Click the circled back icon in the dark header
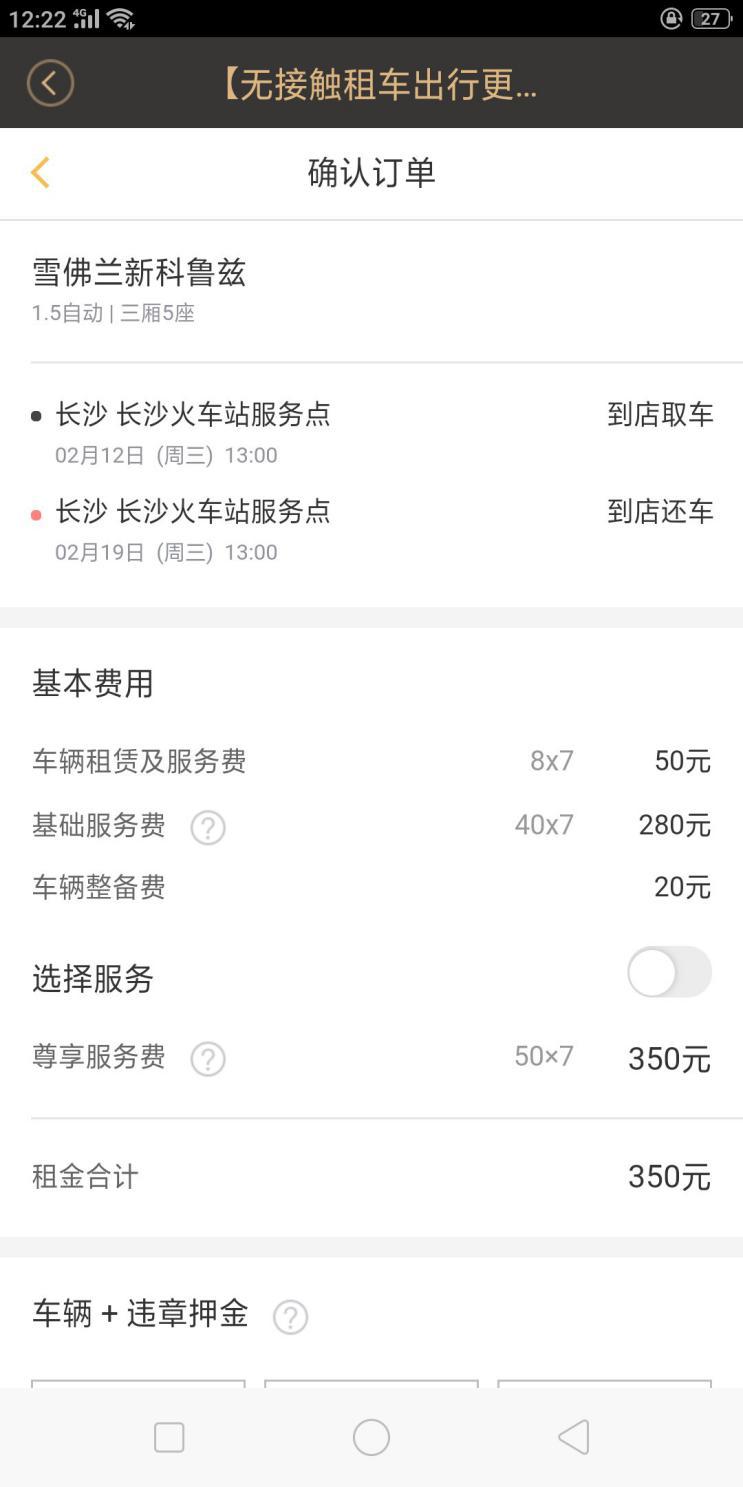 point(49,85)
